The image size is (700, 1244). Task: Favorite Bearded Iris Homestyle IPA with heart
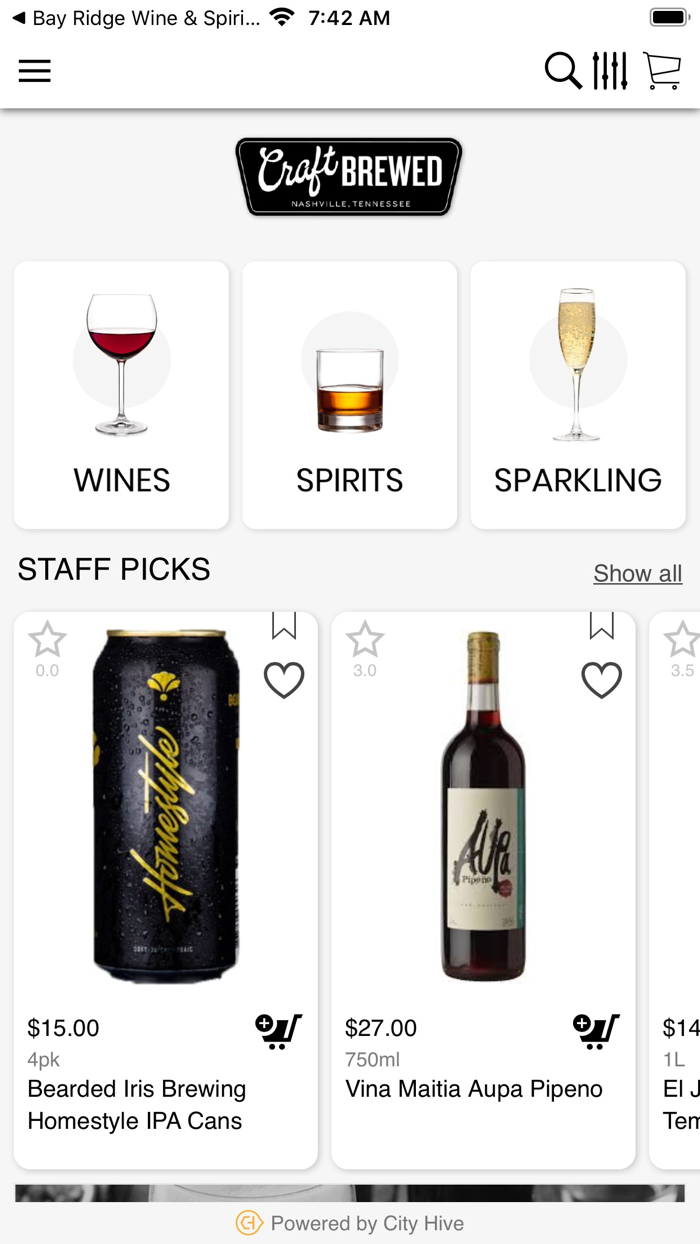[284, 680]
